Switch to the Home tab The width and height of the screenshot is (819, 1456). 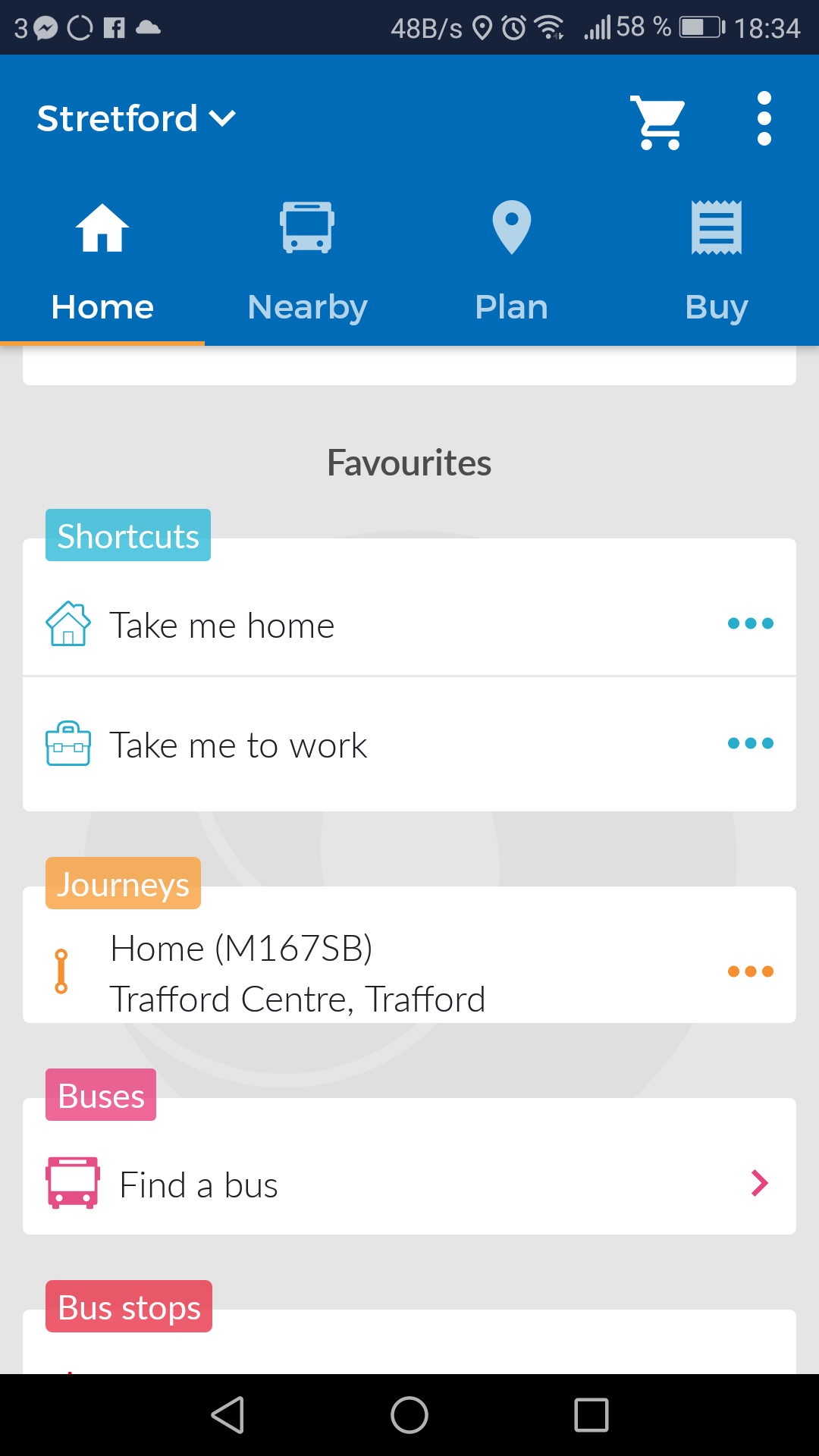pos(102,262)
